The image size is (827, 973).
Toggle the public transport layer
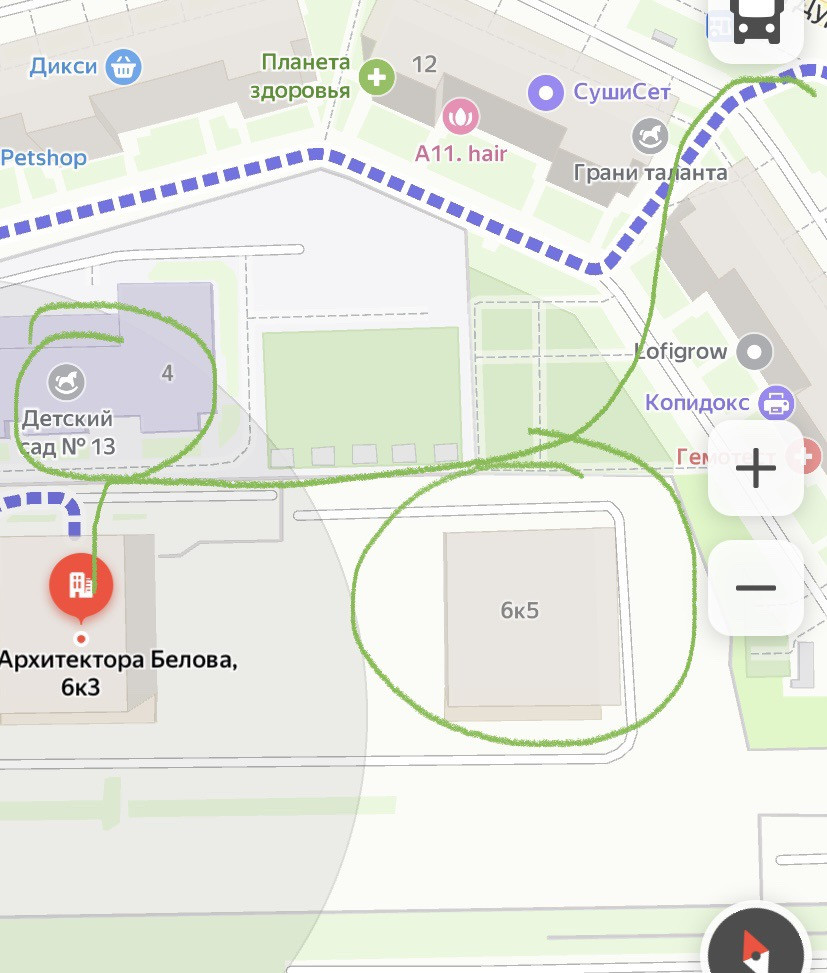coord(755,25)
